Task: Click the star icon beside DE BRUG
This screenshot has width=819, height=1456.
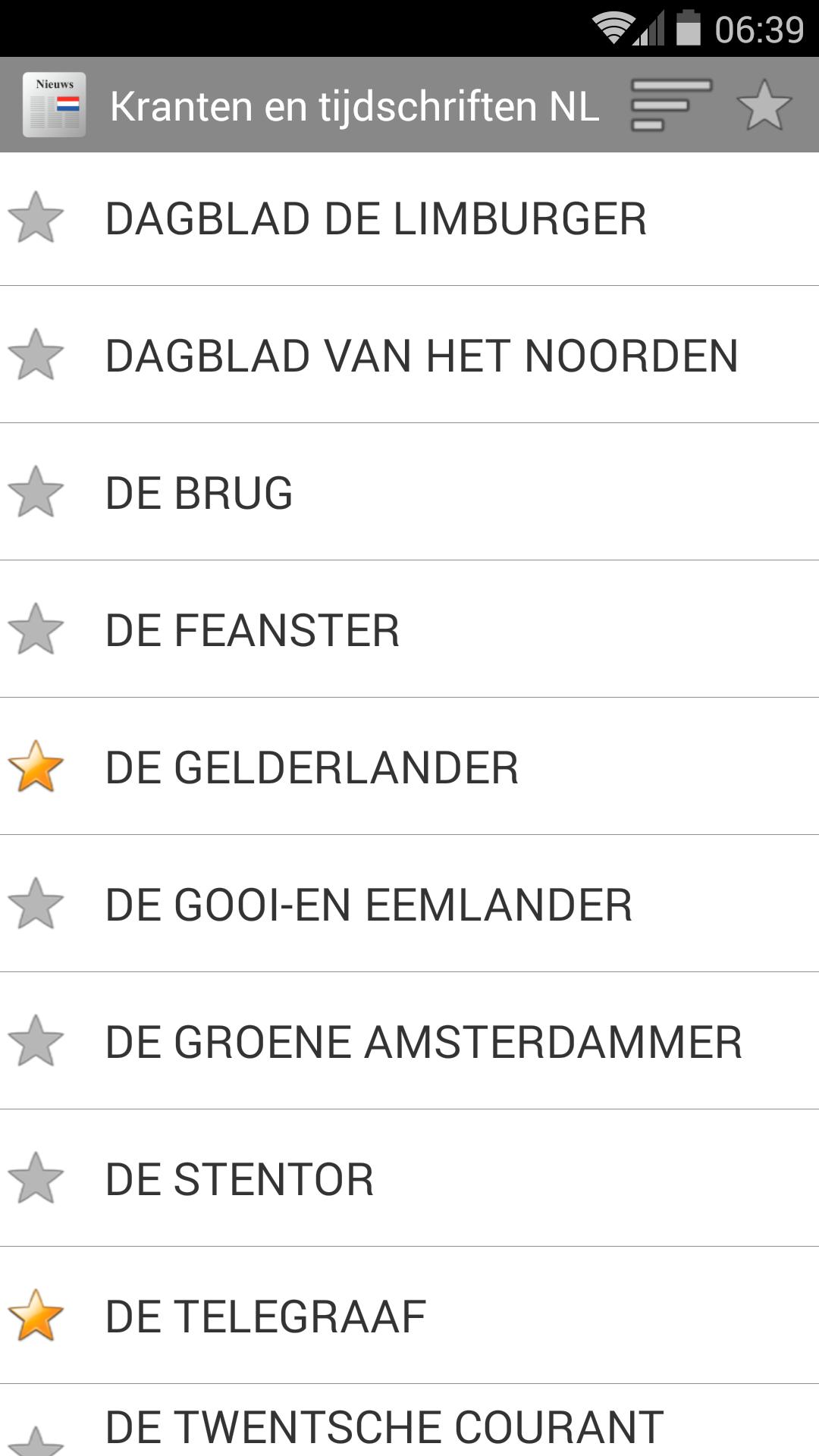Action: pos(37,491)
